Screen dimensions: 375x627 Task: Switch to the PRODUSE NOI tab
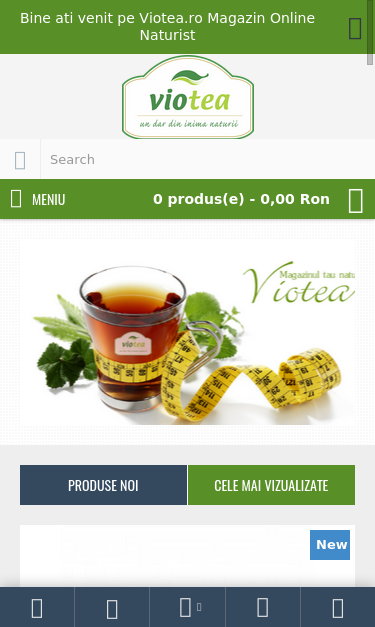(x=103, y=485)
